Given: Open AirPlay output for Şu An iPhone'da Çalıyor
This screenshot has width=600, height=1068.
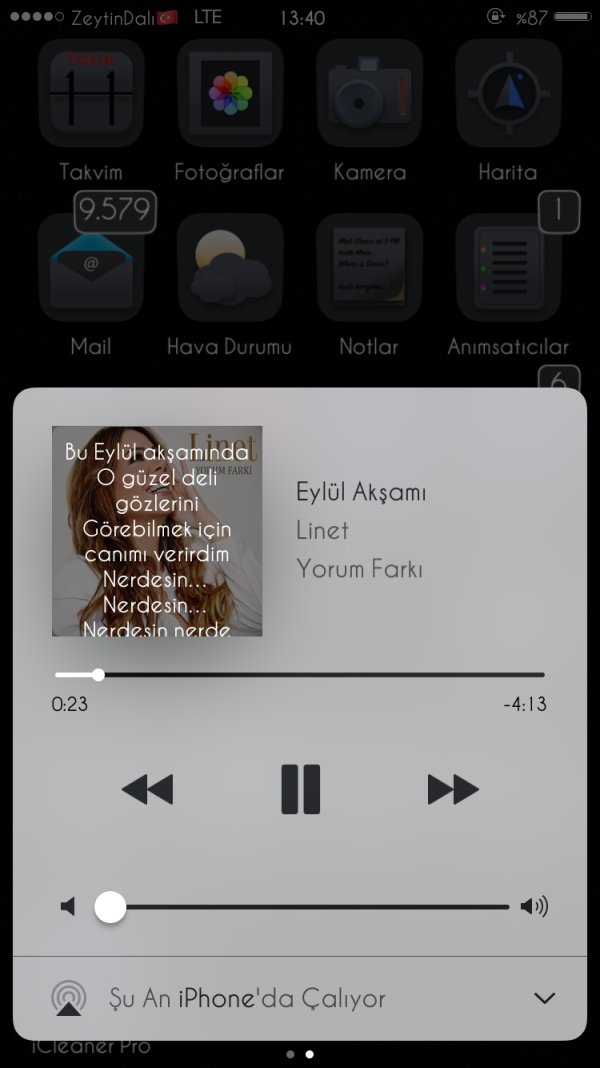Looking at the screenshot, I should point(69,998).
